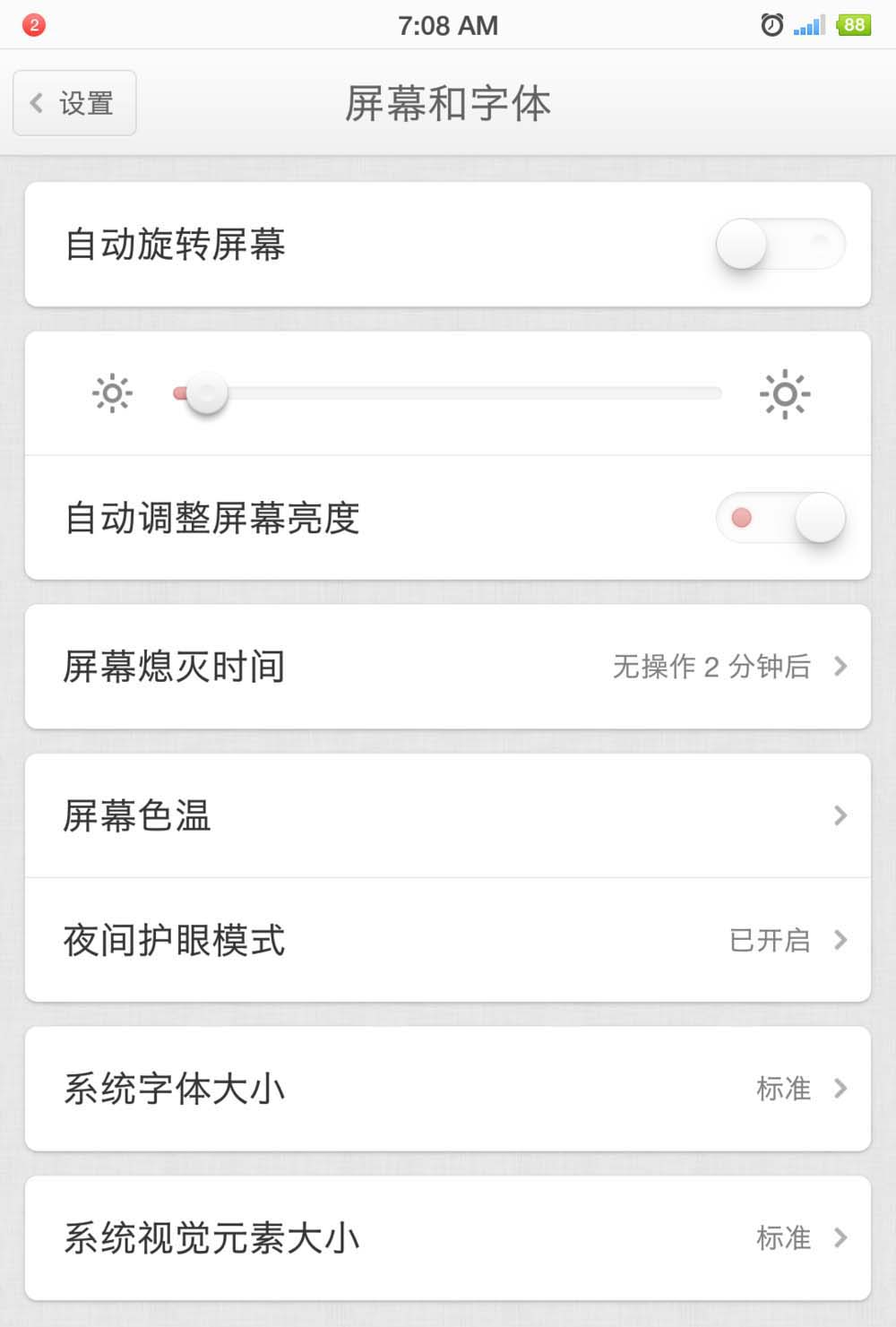Go back to 设置

(74, 103)
